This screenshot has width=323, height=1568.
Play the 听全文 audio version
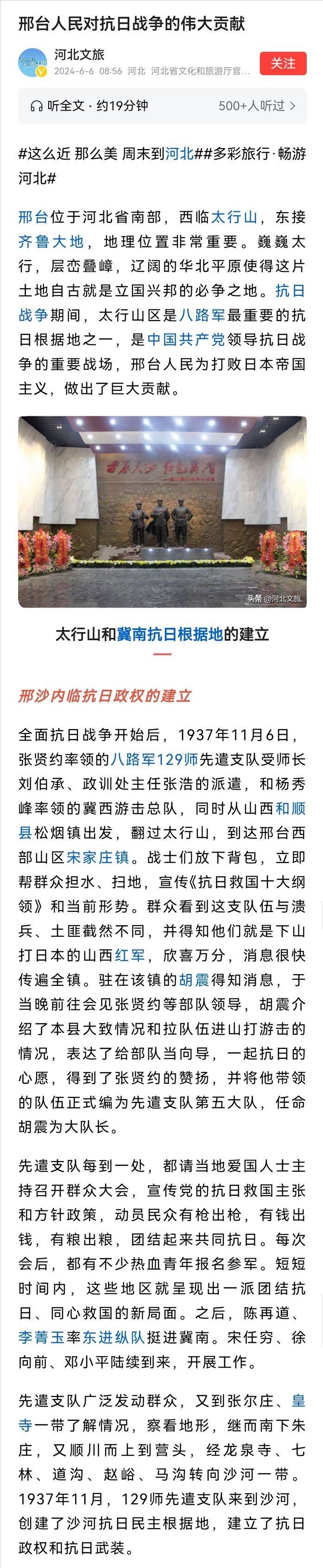coord(89,106)
